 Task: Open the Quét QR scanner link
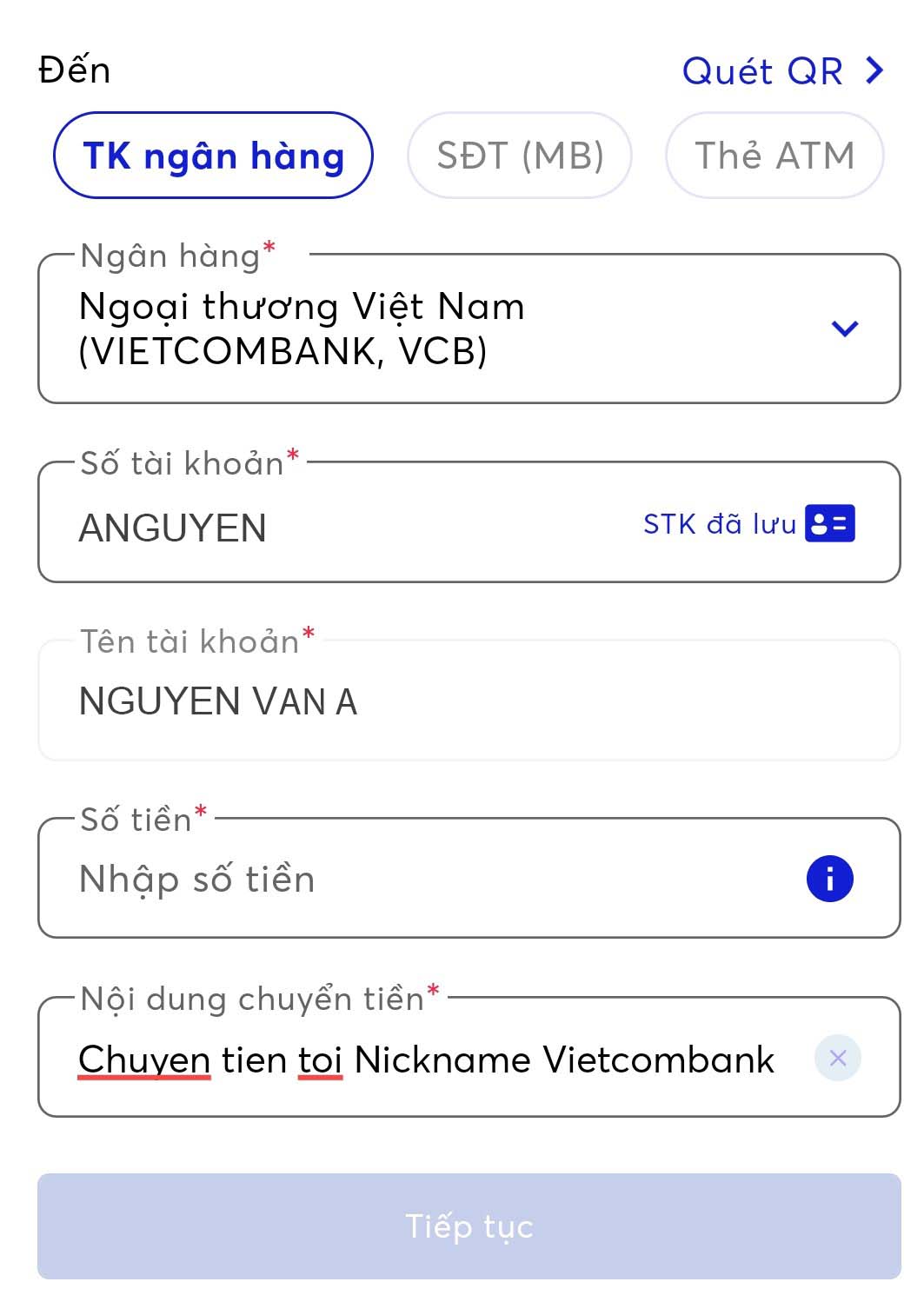(x=781, y=71)
